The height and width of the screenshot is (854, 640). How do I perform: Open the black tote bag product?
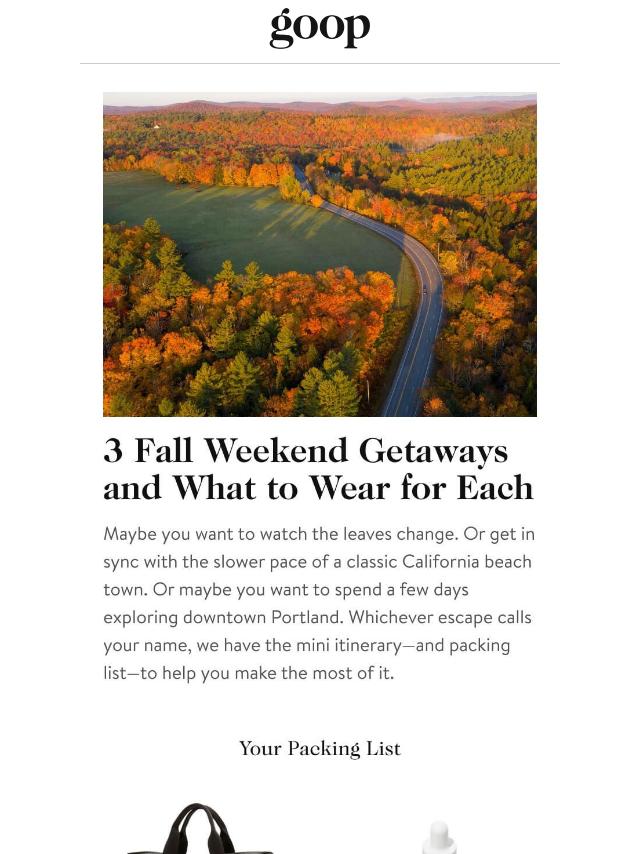click(199, 831)
